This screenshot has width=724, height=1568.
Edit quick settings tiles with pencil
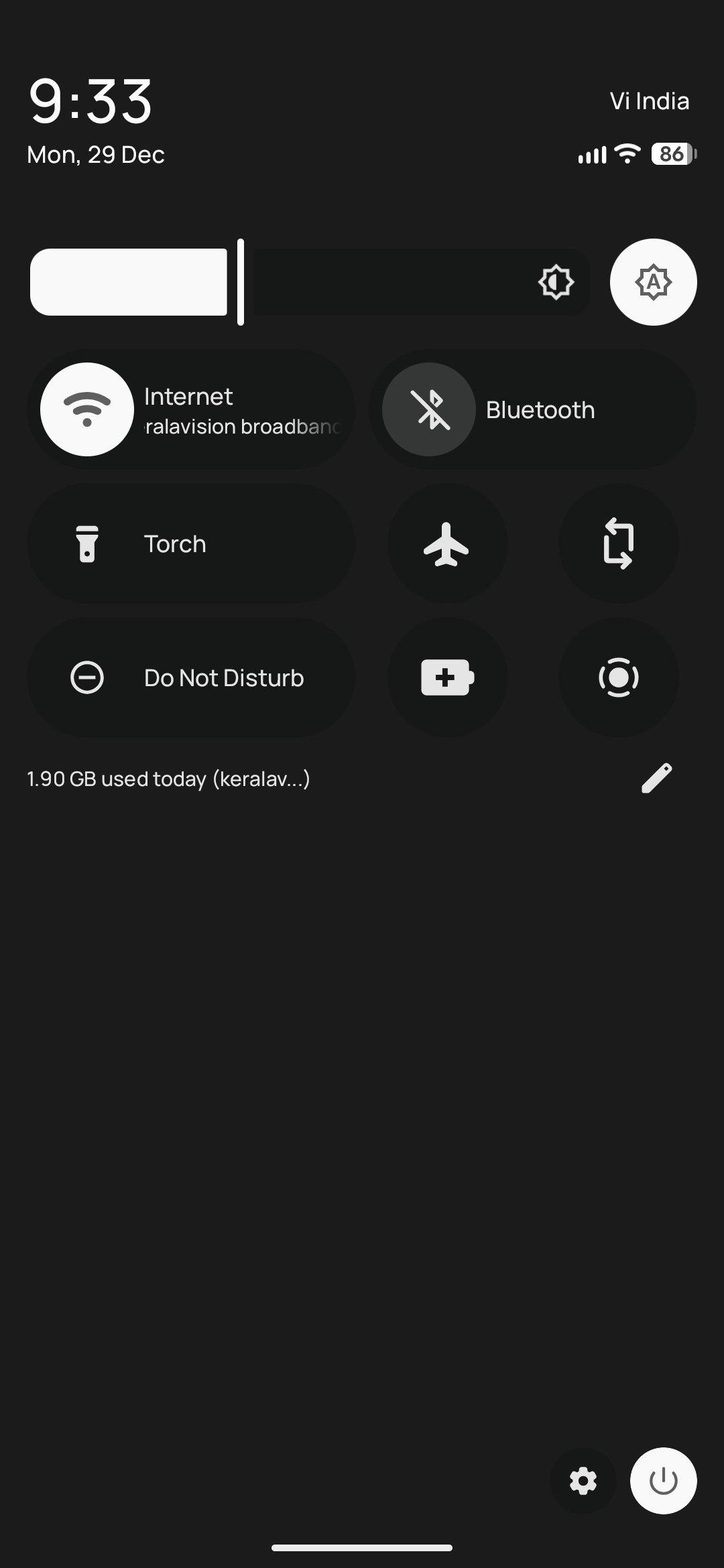656,778
